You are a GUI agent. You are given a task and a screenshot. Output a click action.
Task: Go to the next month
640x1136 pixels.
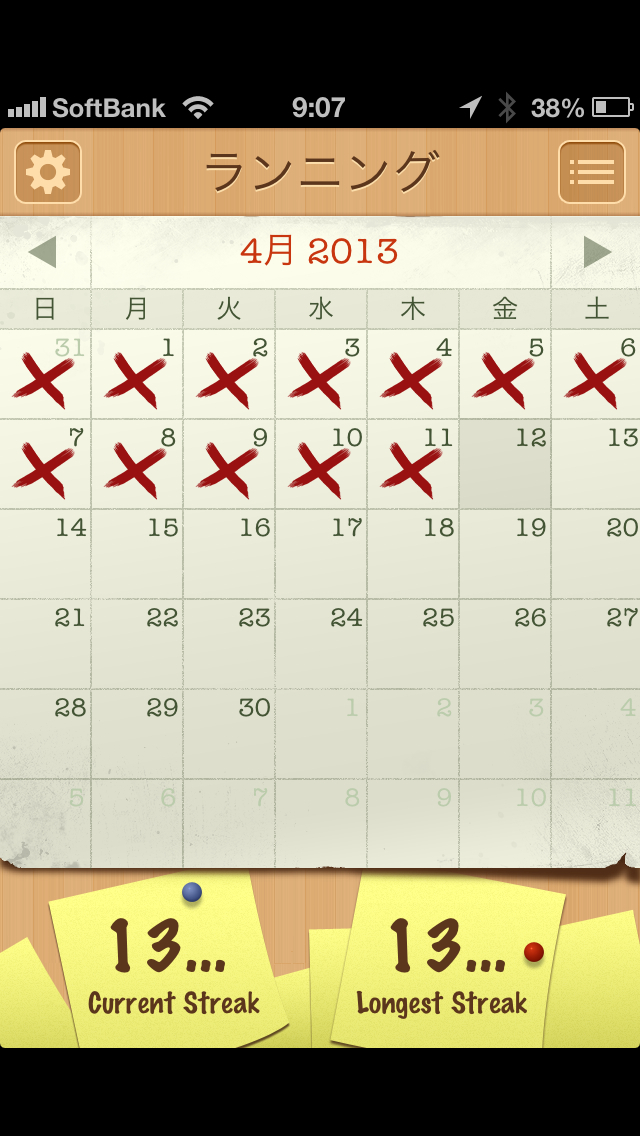point(597,252)
